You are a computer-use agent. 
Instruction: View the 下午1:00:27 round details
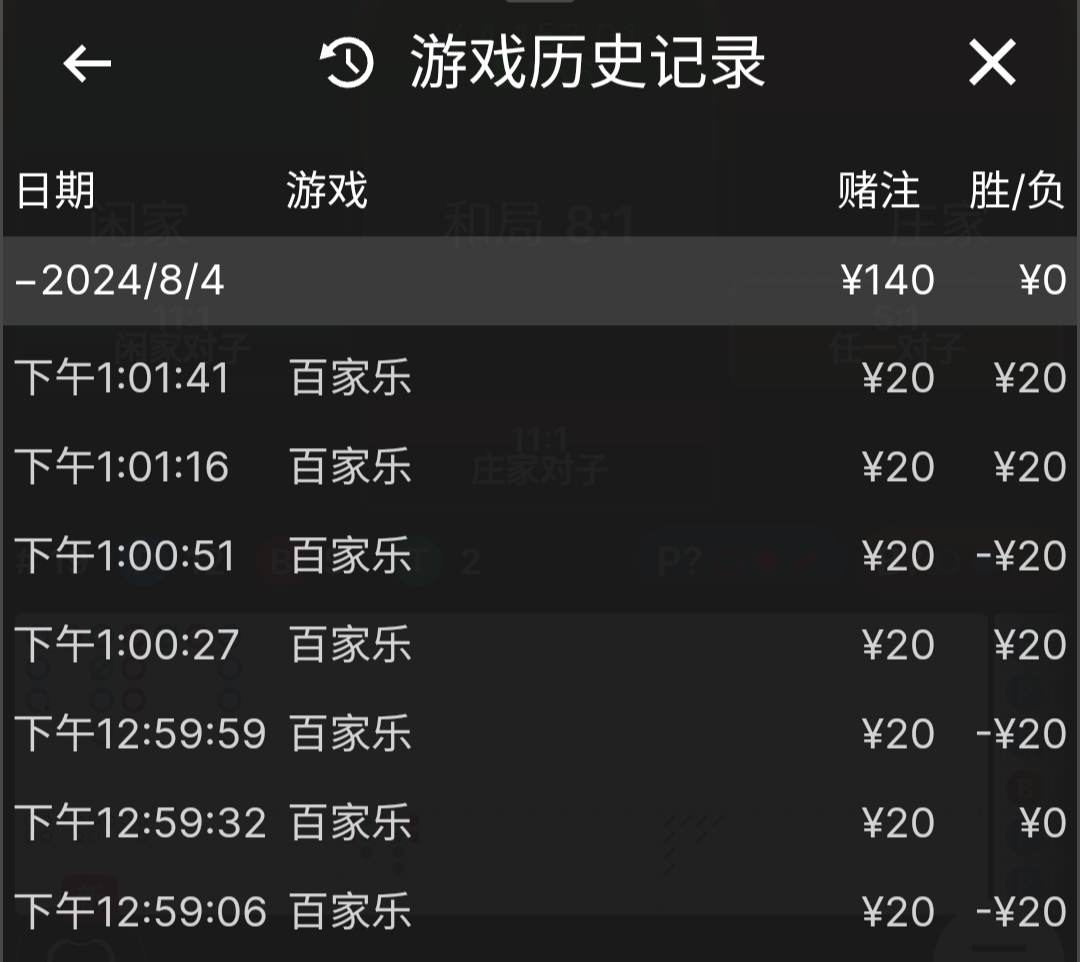[x=540, y=646]
